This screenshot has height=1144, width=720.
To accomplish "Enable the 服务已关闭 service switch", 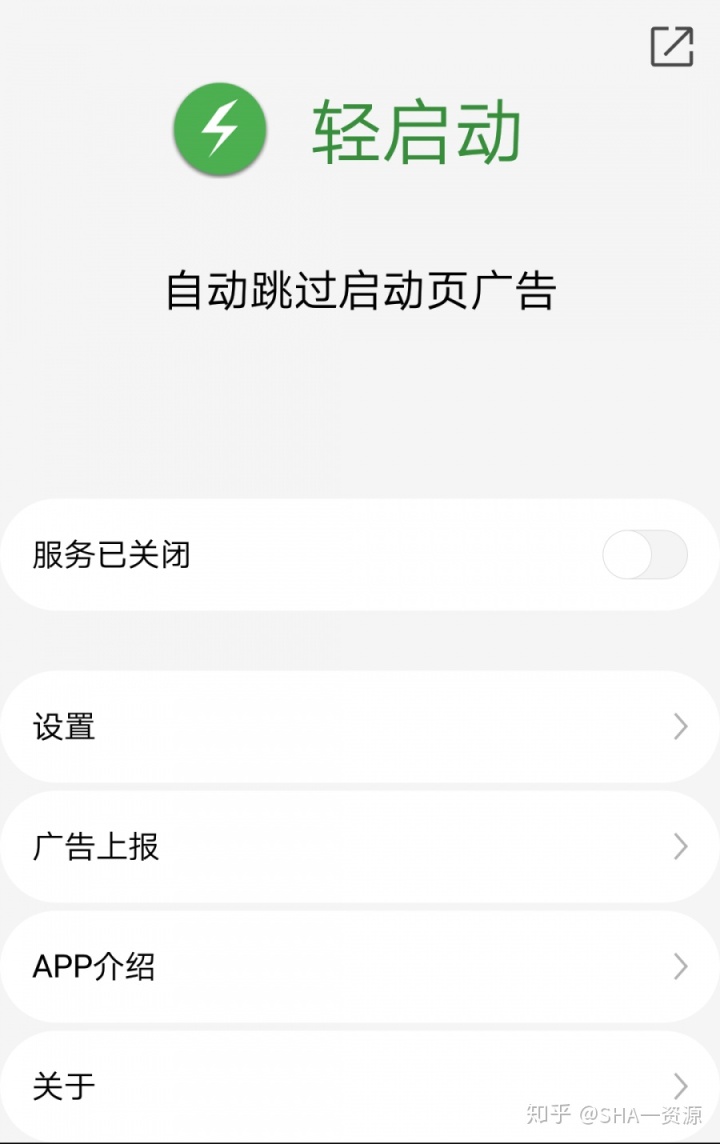I will click(644, 555).
